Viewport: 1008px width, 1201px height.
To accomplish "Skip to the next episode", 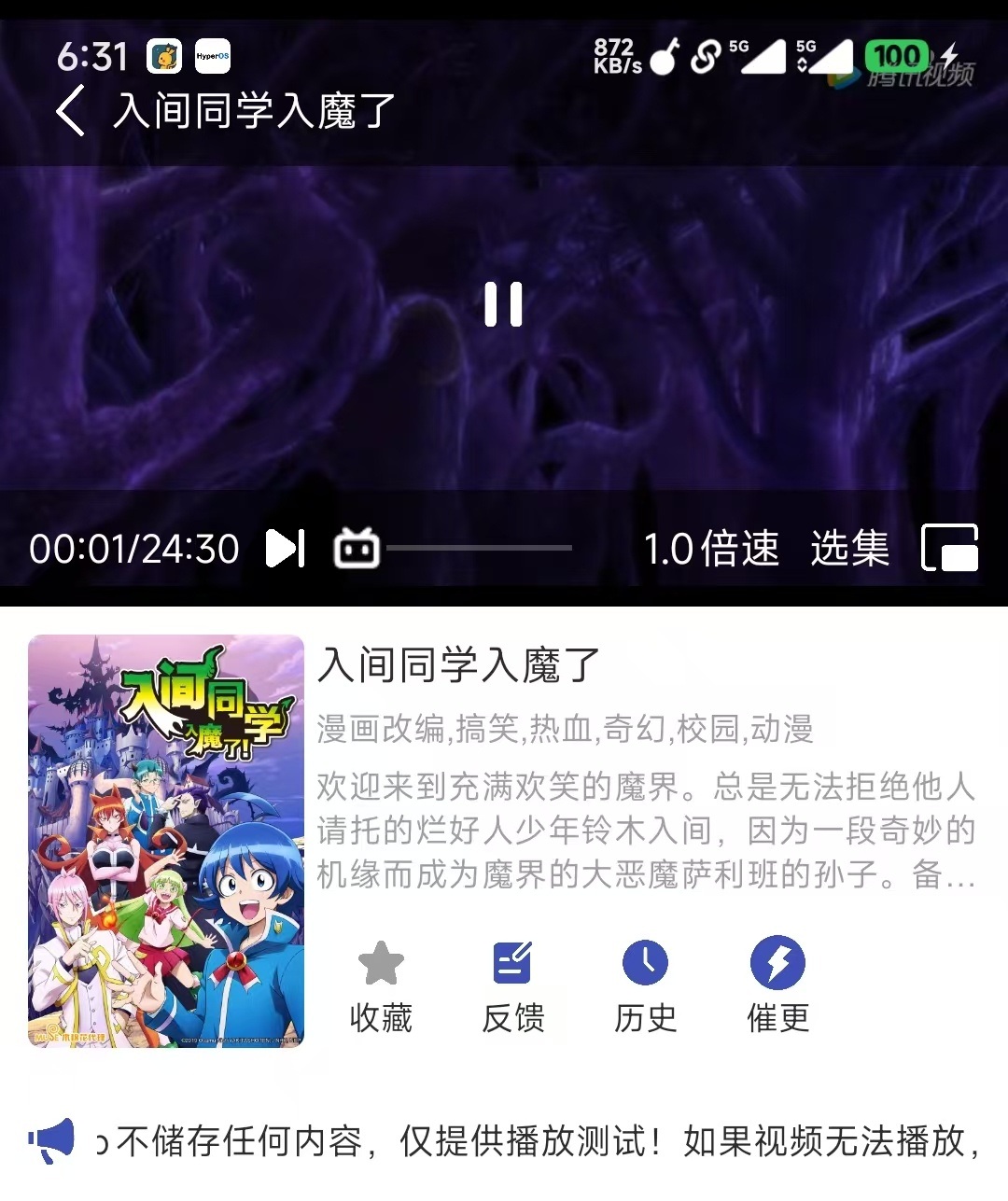I will (286, 549).
